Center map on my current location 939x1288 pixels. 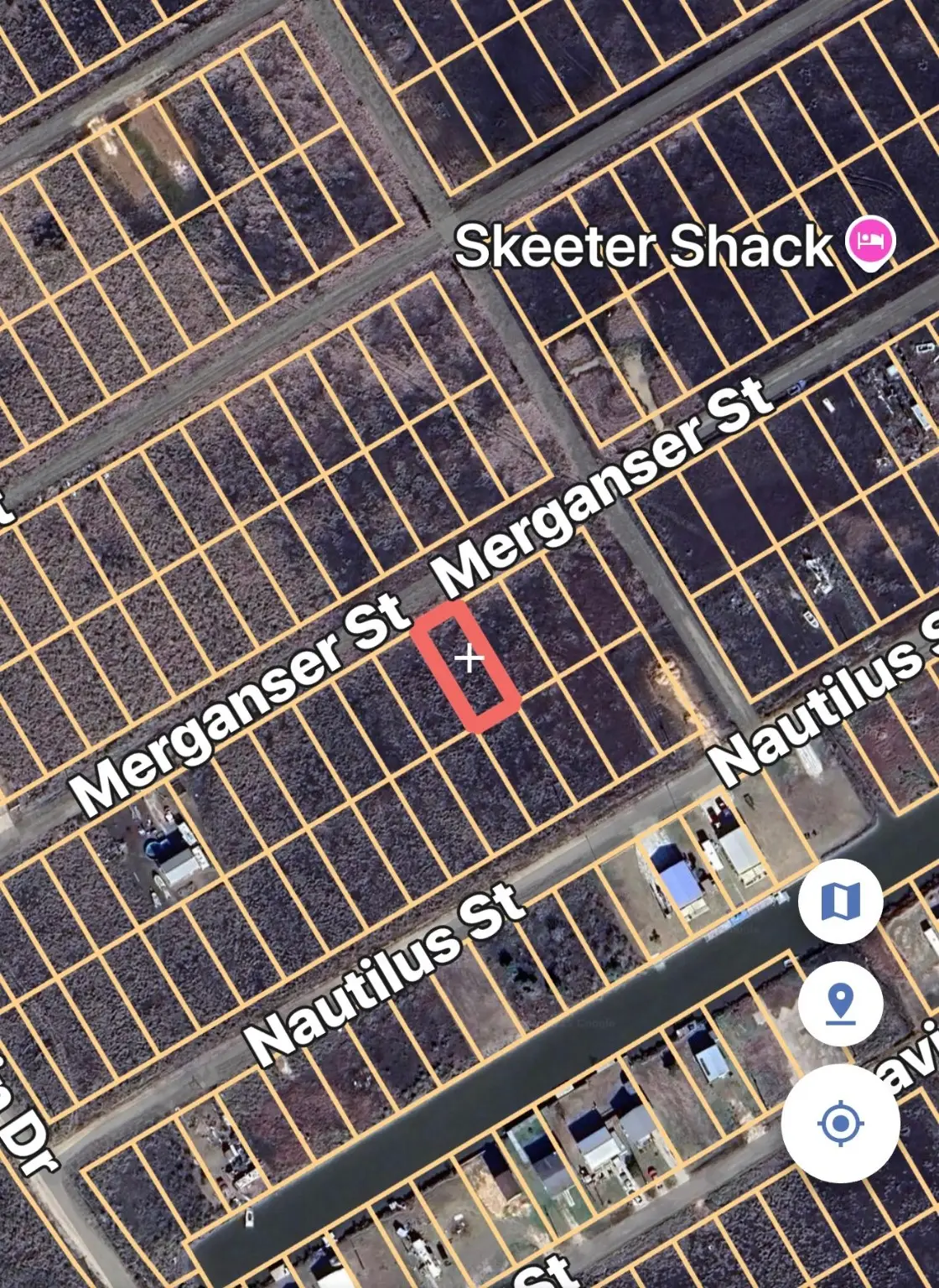point(840,1123)
